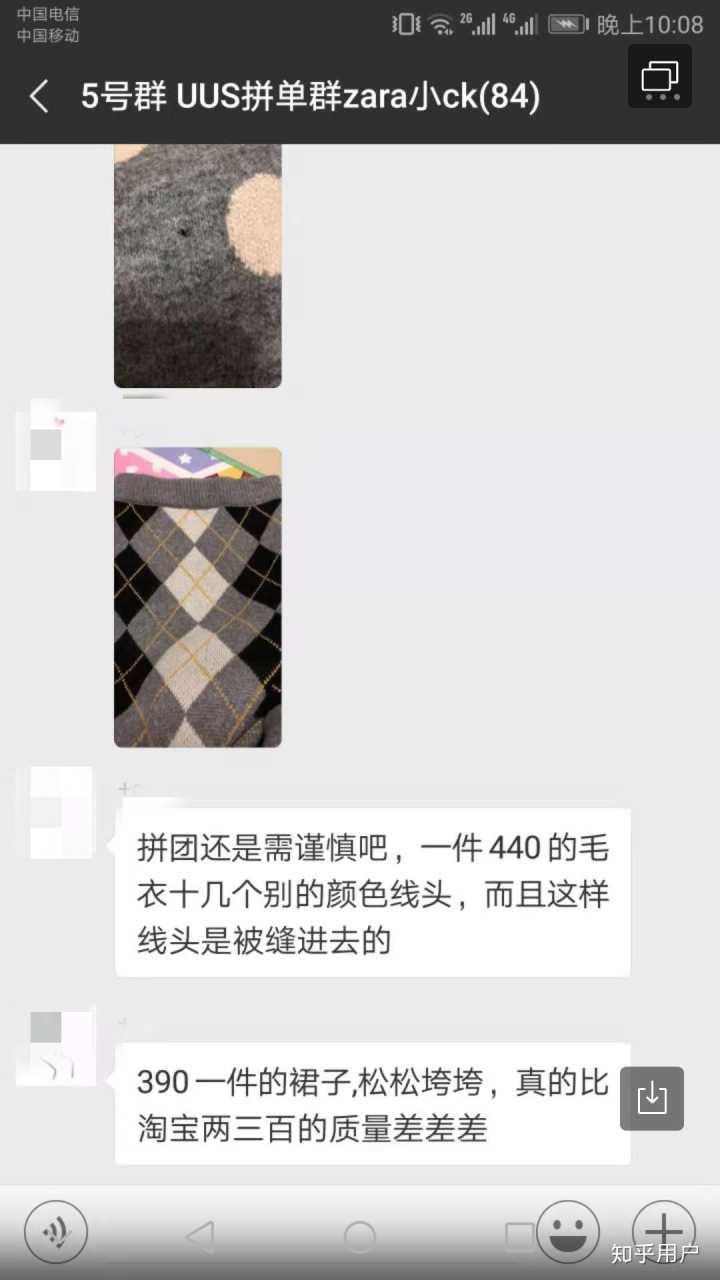Tap the download button beside the 390 message
This screenshot has height=1280, width=720.
[652, 1098]
